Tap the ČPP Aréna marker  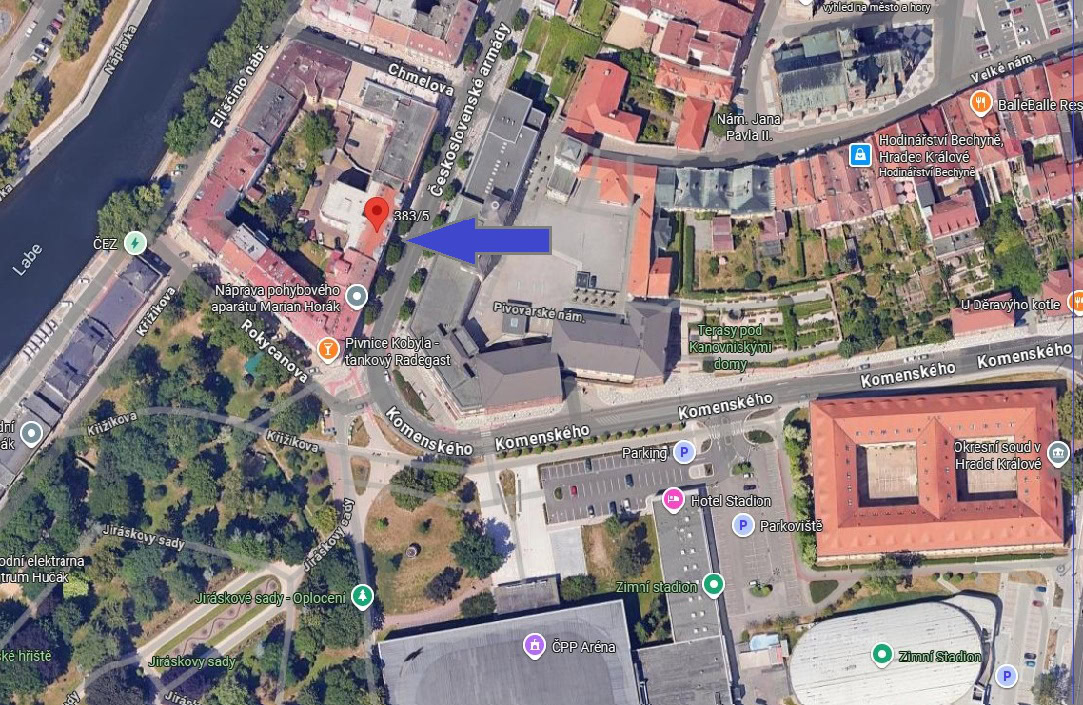point(535,645)
